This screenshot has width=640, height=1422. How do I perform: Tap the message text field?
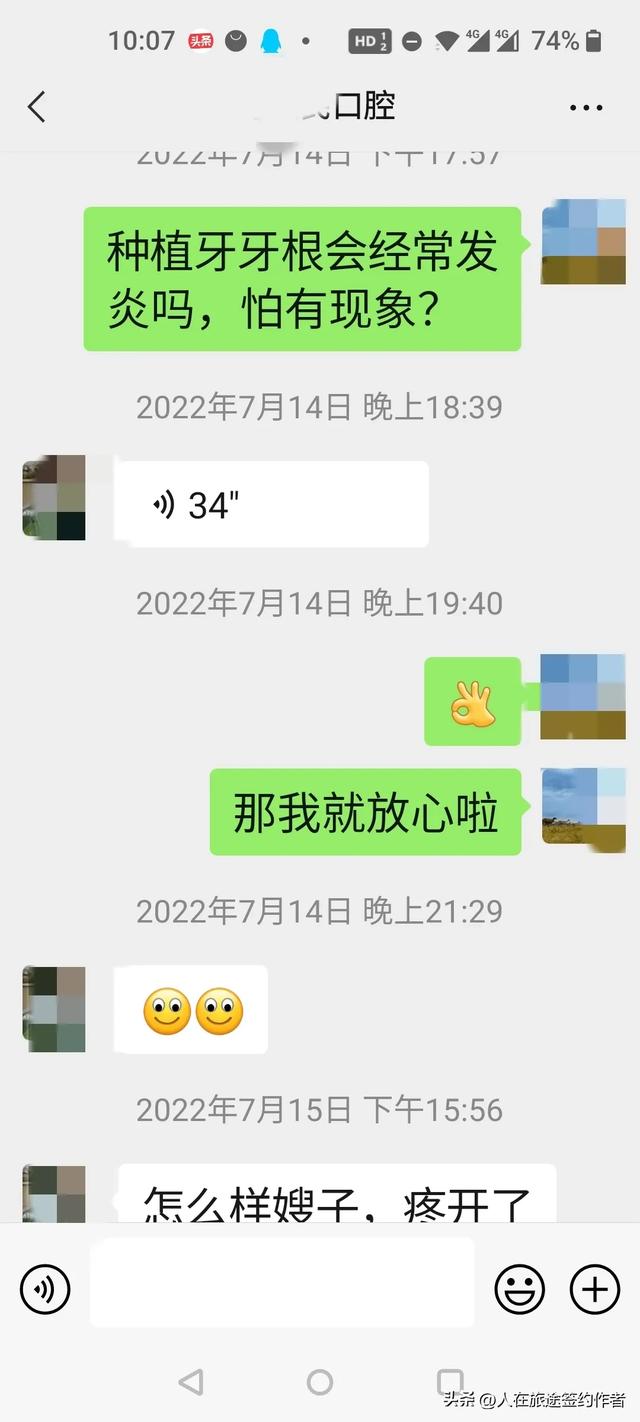pos(282,1283)
